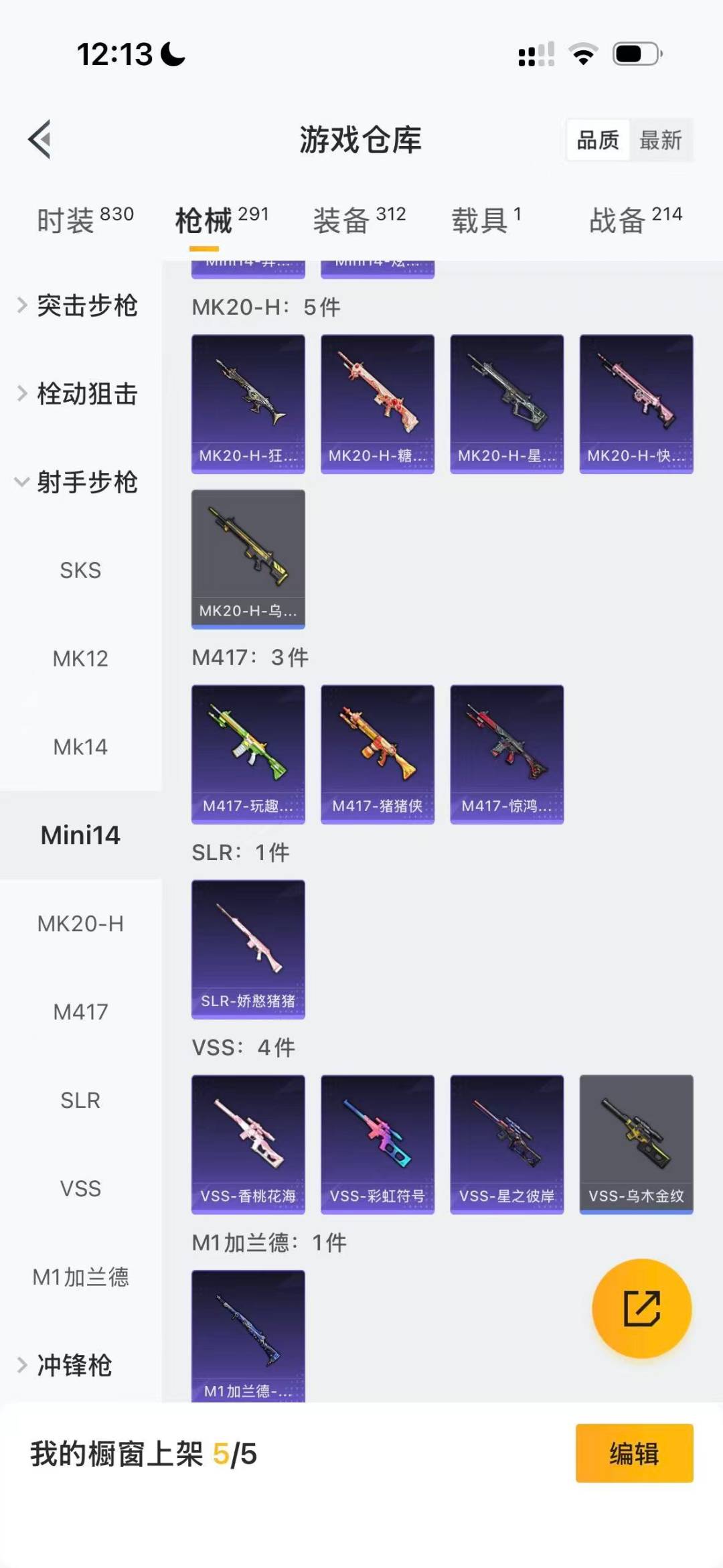This screenshot has height=1568, width=723.
Task: View the SLR-娇憨猪猪 skin
Action: click(x=248, y=949)
